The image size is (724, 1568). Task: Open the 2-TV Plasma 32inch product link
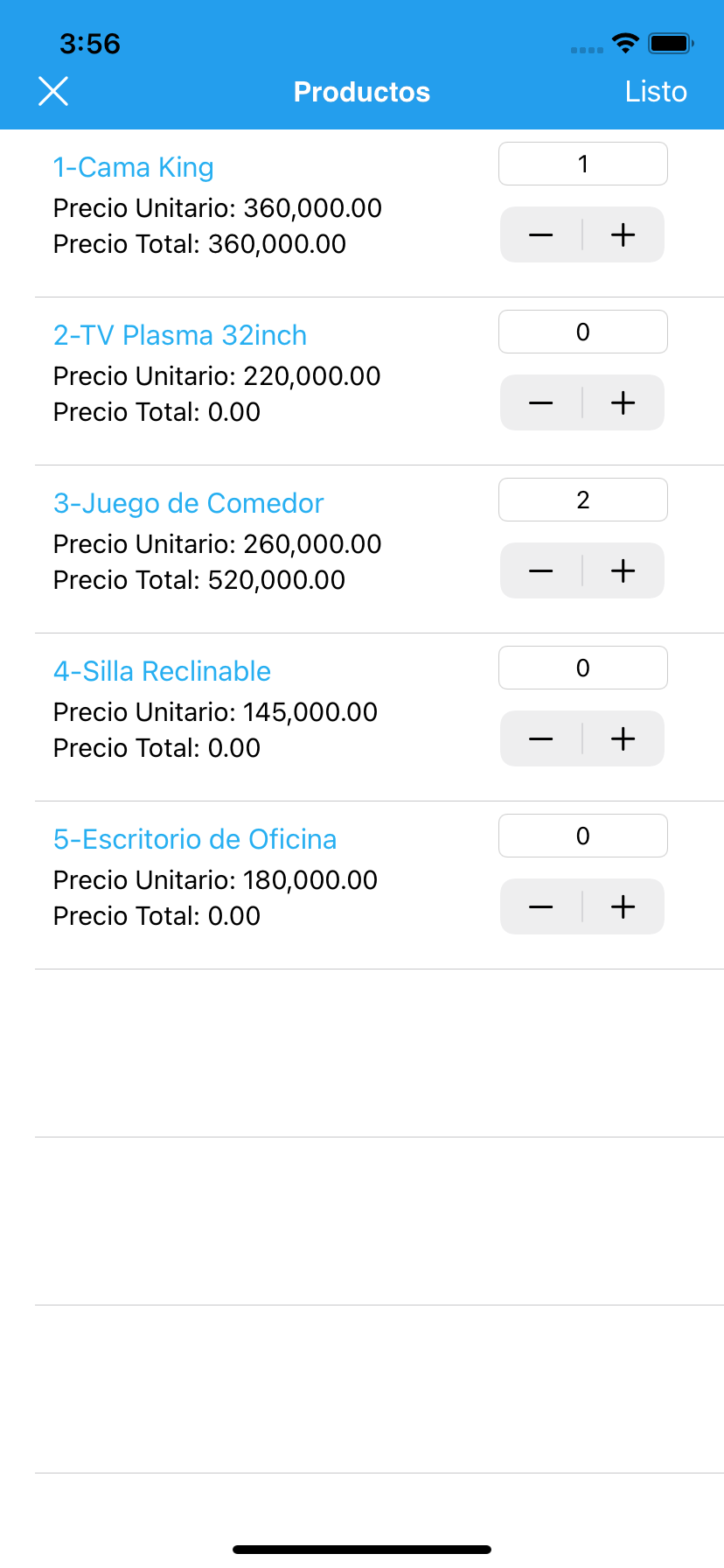coord(179,334)
